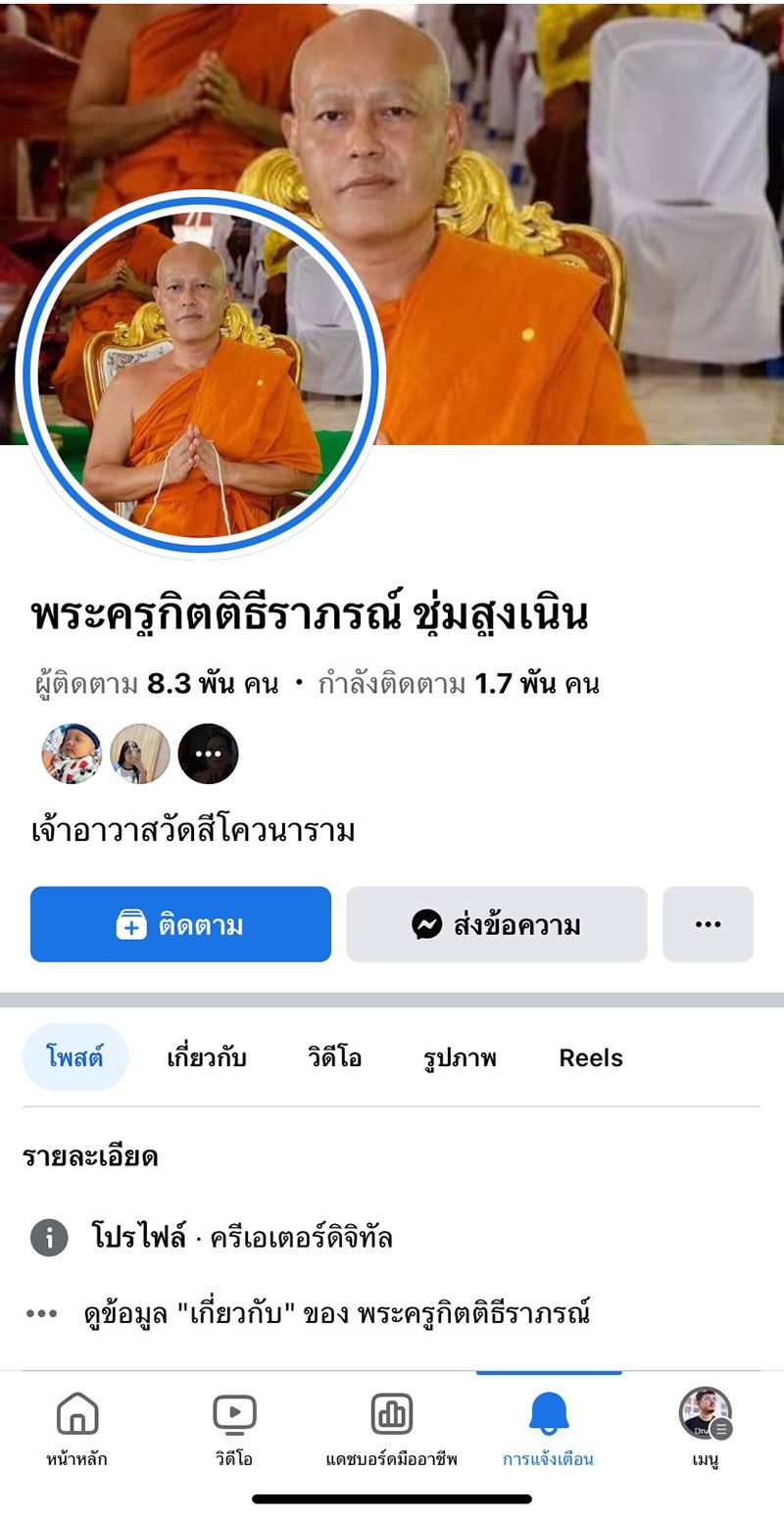784x1519 pixels.
Task: View the mutual followers avatars
Action: (140, 754)
